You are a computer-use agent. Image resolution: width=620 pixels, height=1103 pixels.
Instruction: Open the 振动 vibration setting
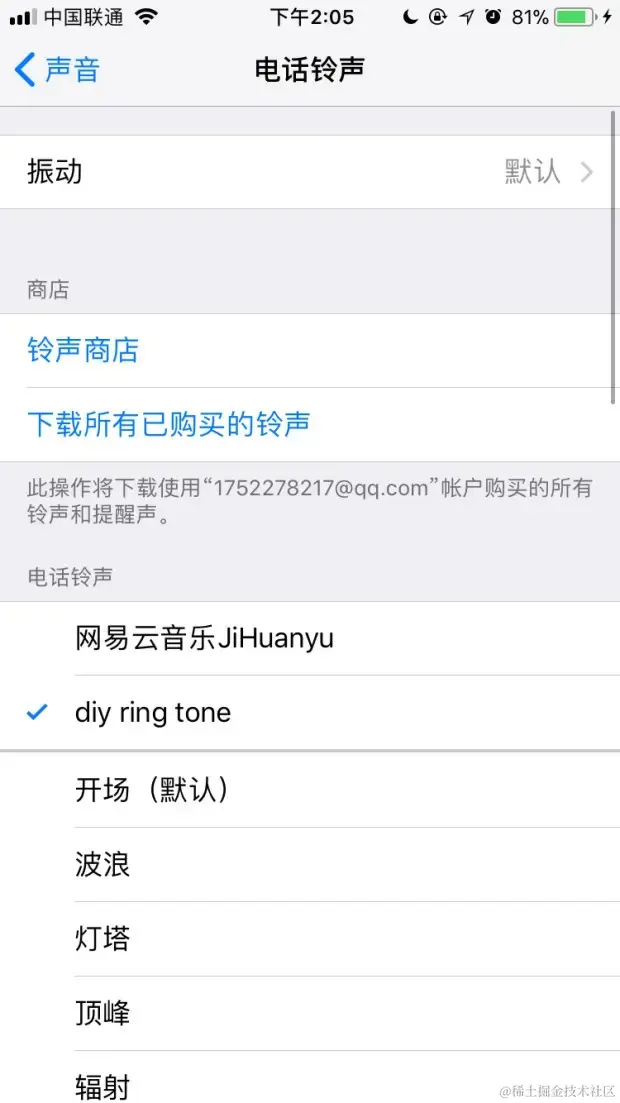tap(310, 172)
